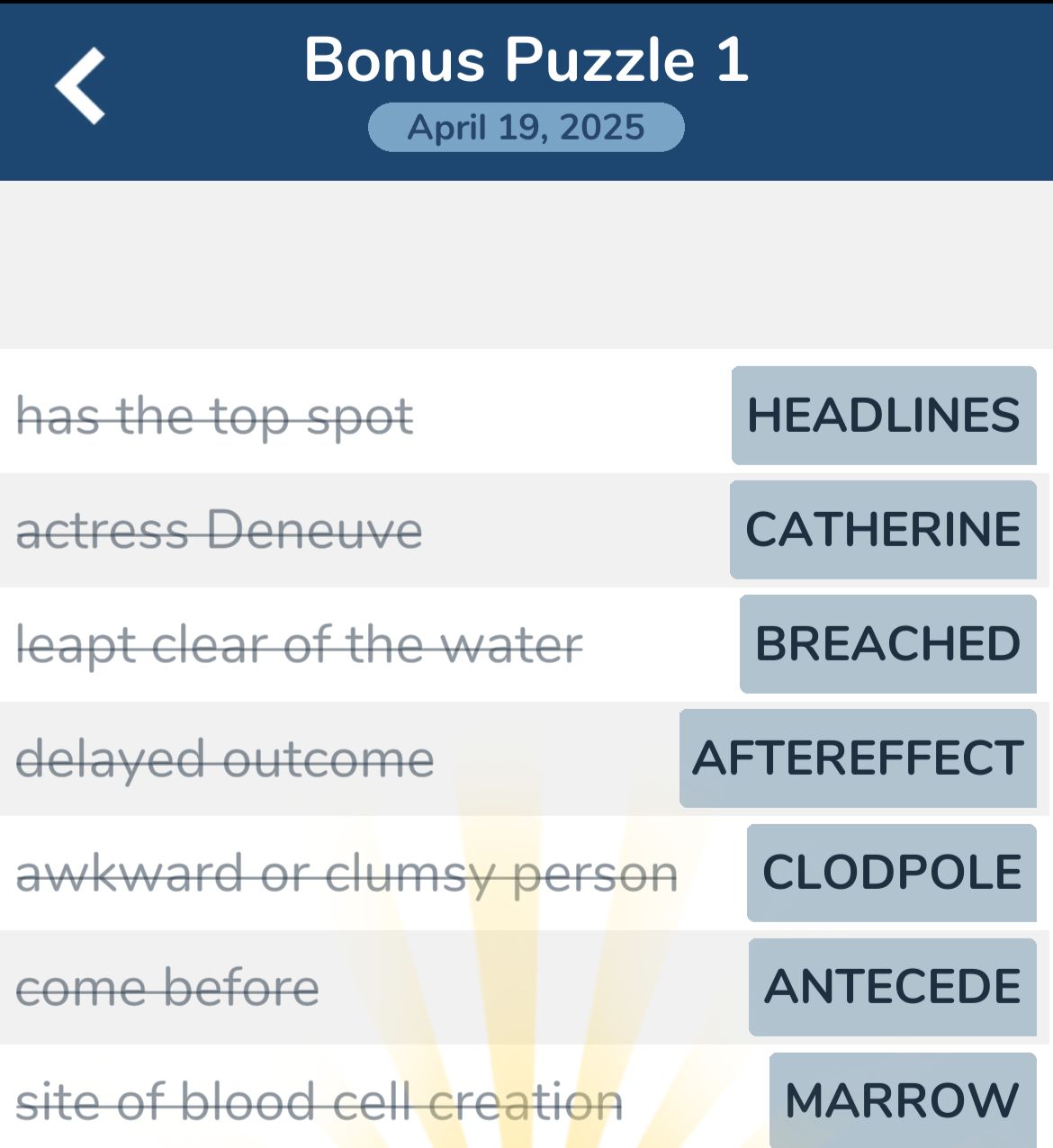Open the April 19, 2025 date selector

coord(526,126)
